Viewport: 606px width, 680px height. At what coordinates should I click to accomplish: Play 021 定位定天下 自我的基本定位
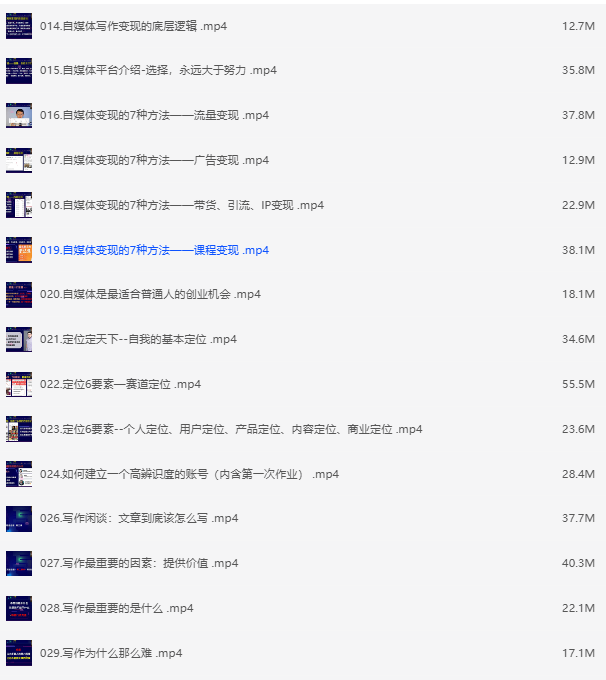point(138,339)
